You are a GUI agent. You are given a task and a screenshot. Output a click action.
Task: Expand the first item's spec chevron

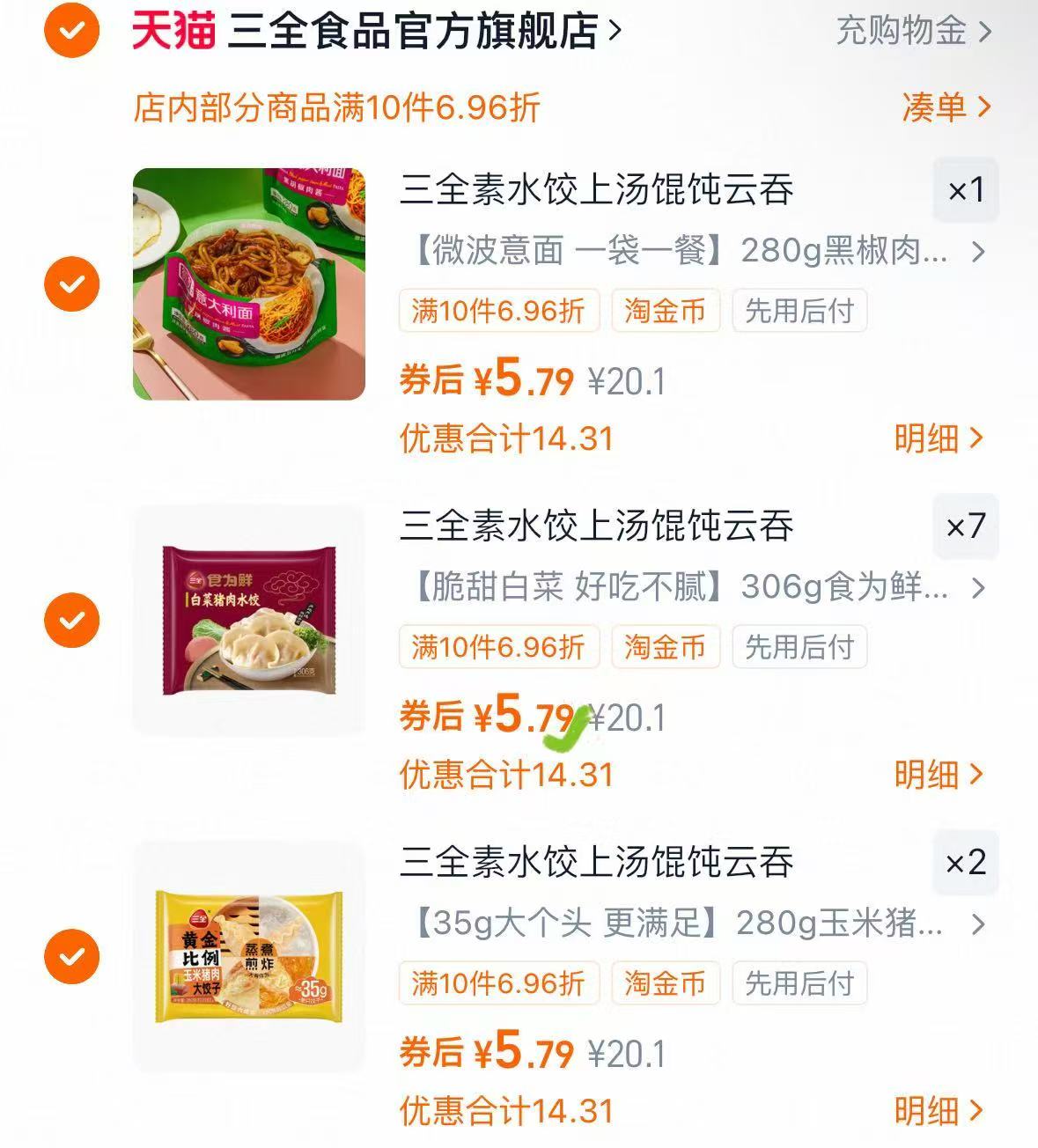tap(977, 254)
